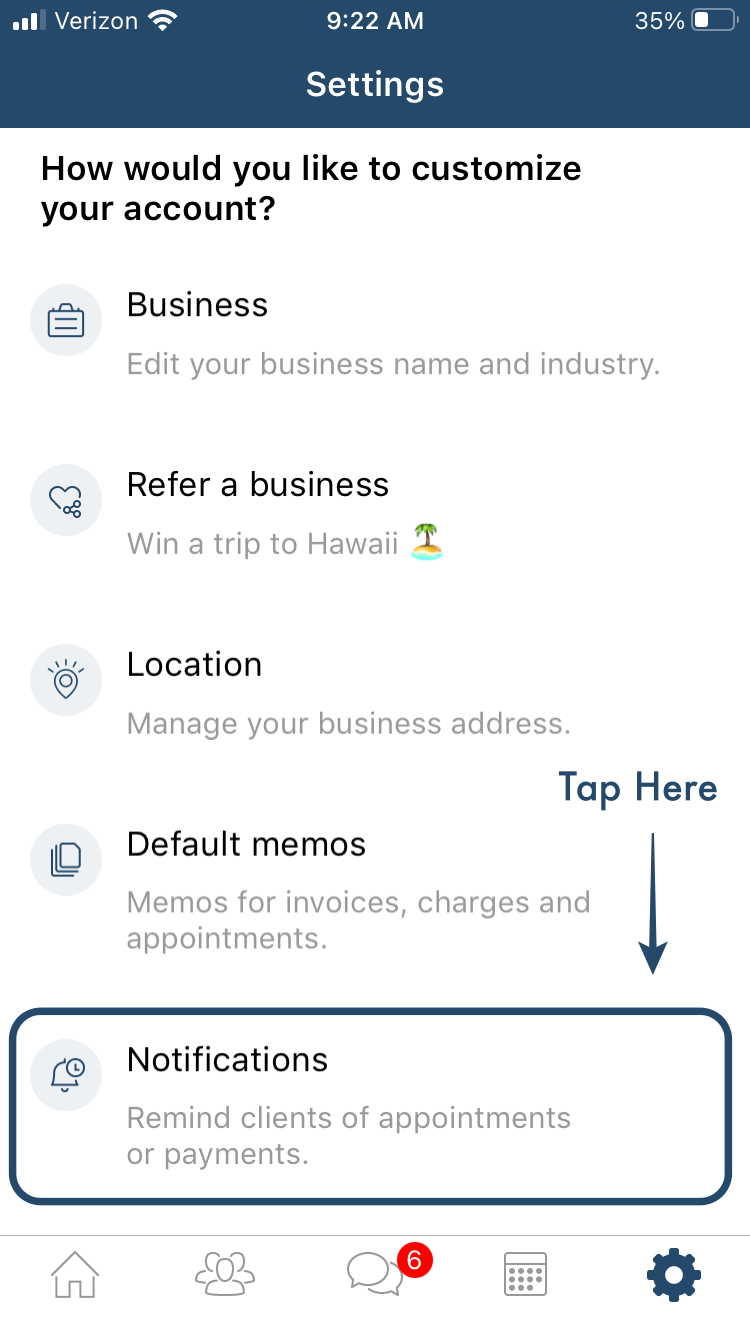Switch to the clients tab
The image size is (750, 1334).
[225, 1275]
